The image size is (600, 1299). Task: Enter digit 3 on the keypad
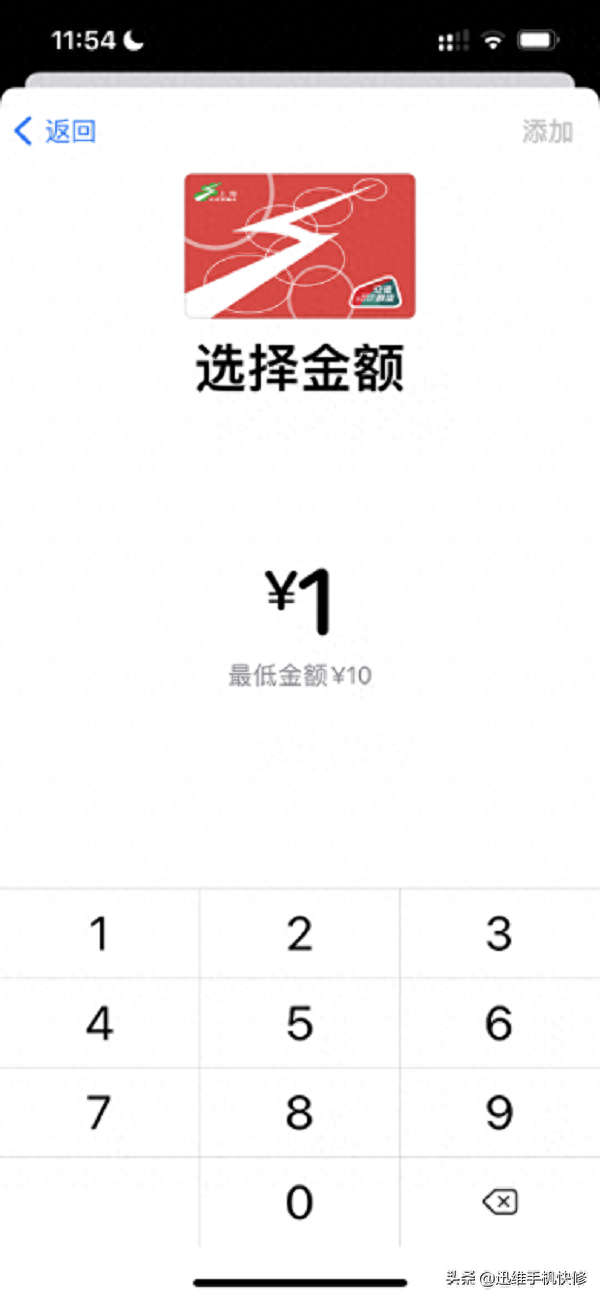coord(499,934)
